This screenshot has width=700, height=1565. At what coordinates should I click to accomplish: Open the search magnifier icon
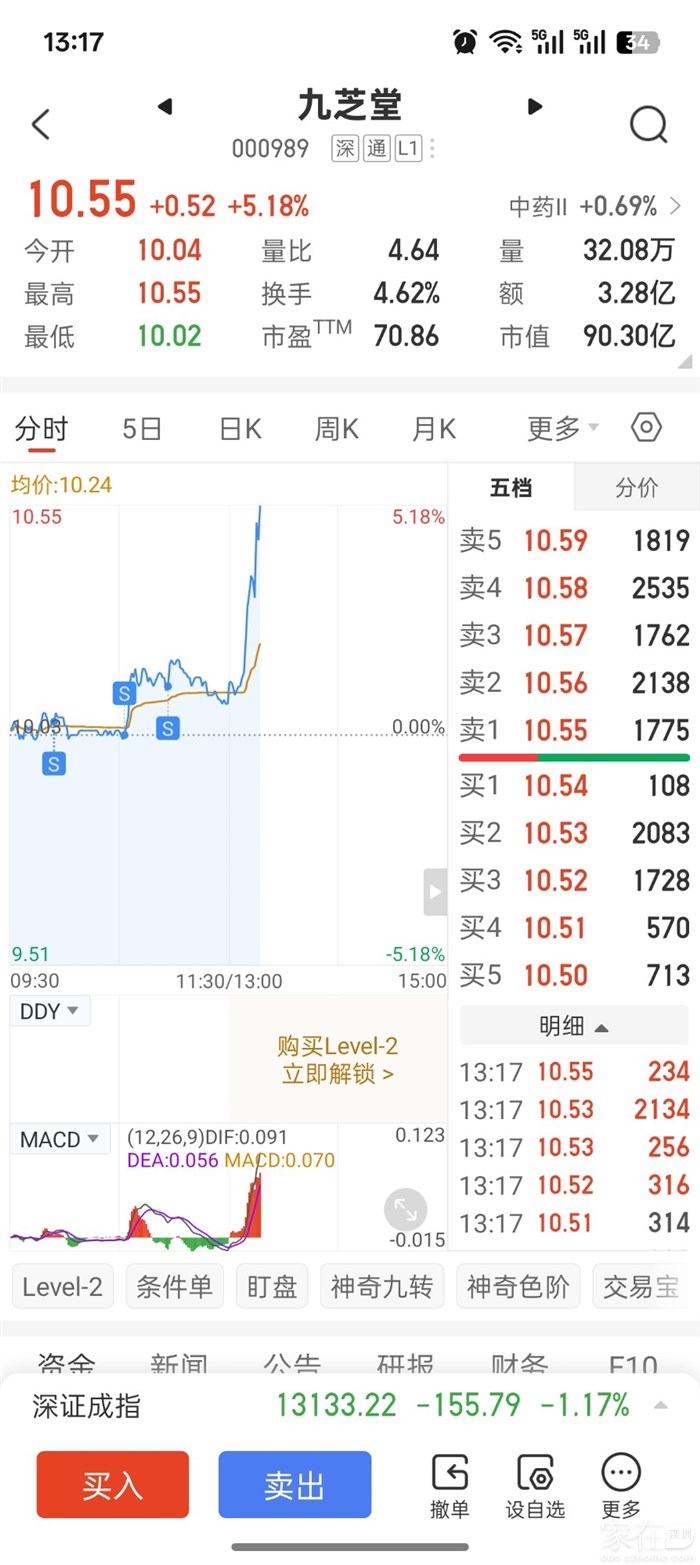[x=648, y=125]
